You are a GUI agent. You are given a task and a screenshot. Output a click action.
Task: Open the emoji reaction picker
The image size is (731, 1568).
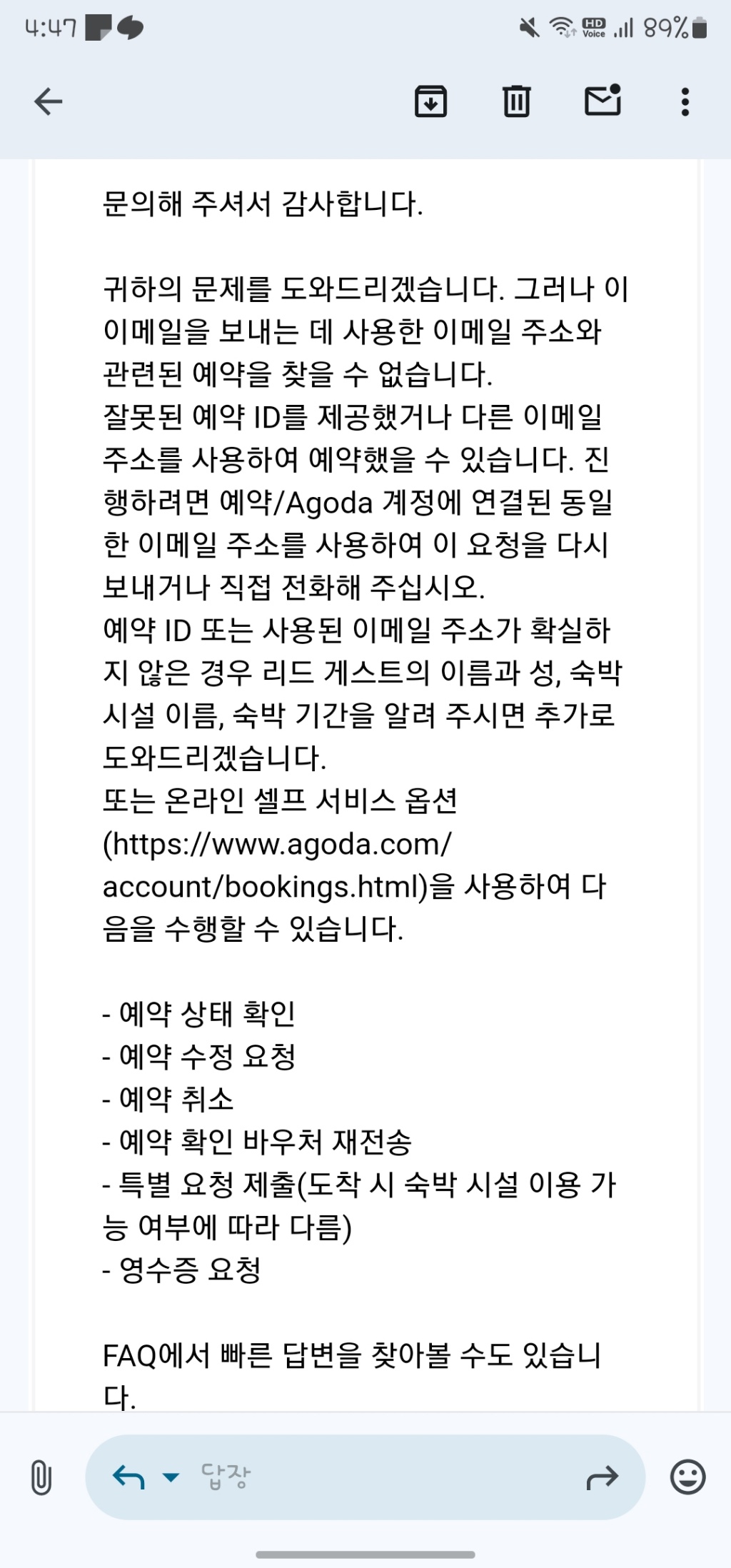point(688,1476)
